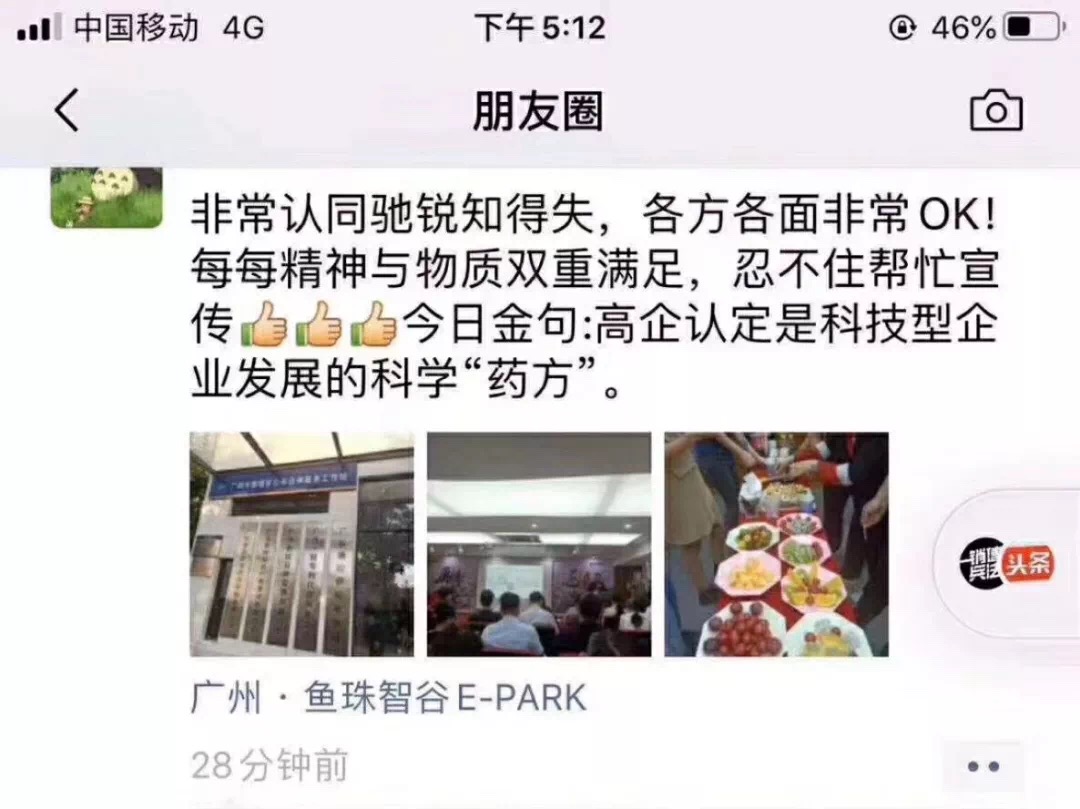This screenshot has height=809, width=1080.
Task: View the second photo of the meeting room
Action: pyautogui.click(x=538, y=544)
